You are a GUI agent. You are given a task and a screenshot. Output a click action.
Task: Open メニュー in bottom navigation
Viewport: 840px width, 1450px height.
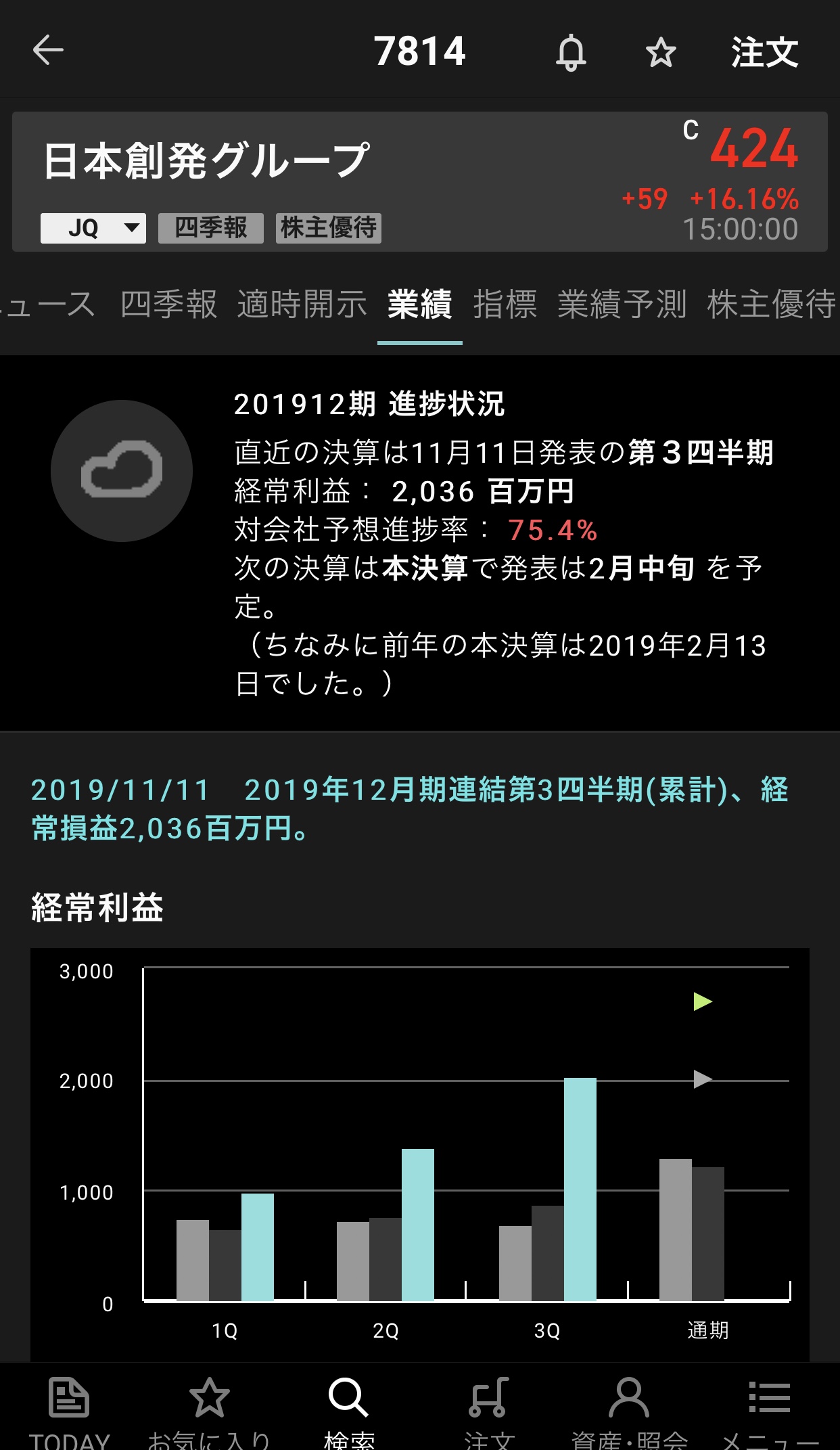tap(770, 1411)
